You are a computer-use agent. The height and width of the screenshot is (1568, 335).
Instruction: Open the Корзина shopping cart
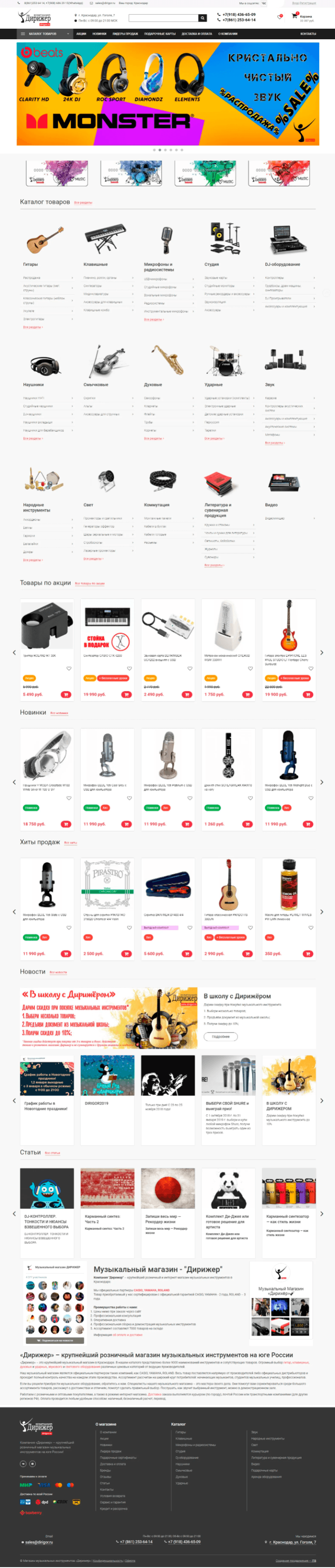click(x=302, y=18)
